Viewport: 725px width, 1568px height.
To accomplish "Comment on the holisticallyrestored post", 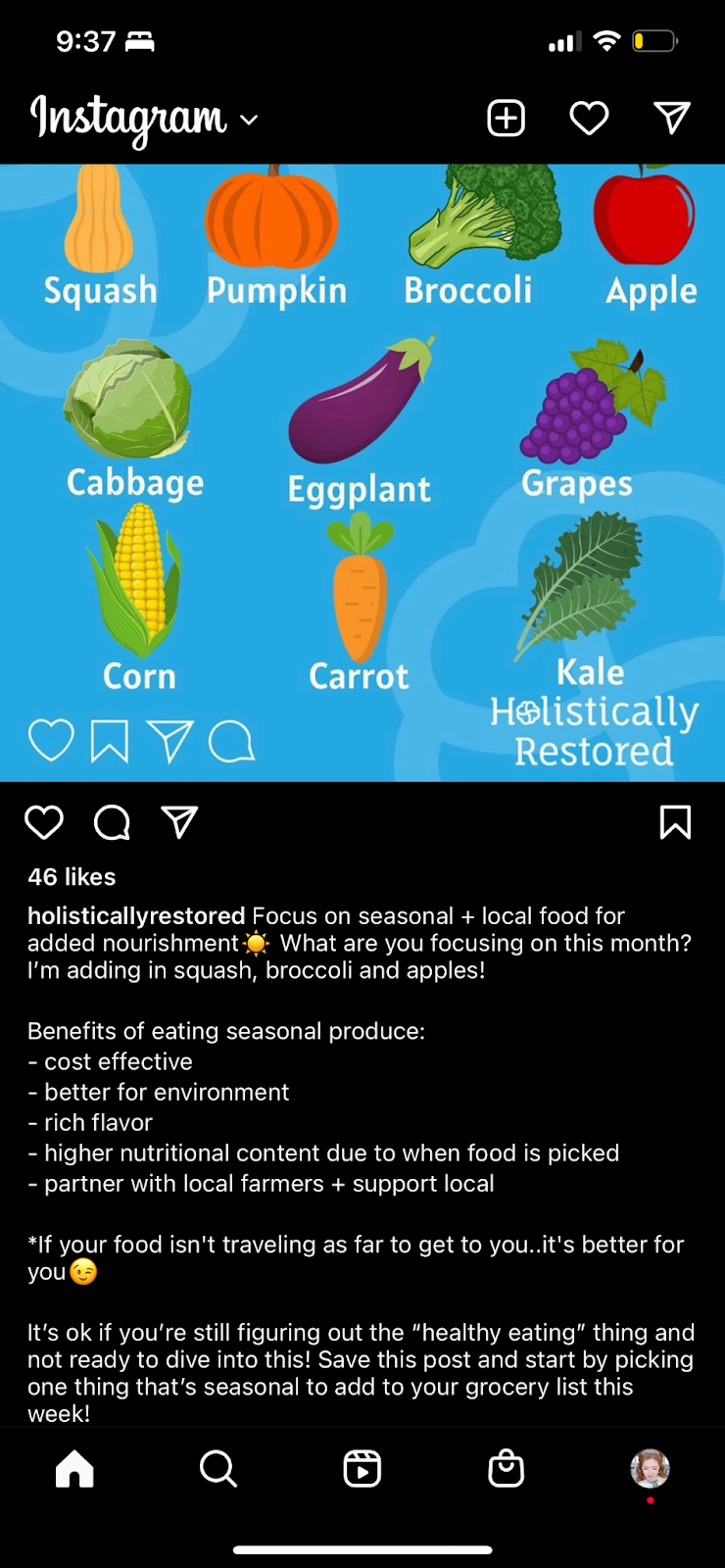I will coord(112,822).
